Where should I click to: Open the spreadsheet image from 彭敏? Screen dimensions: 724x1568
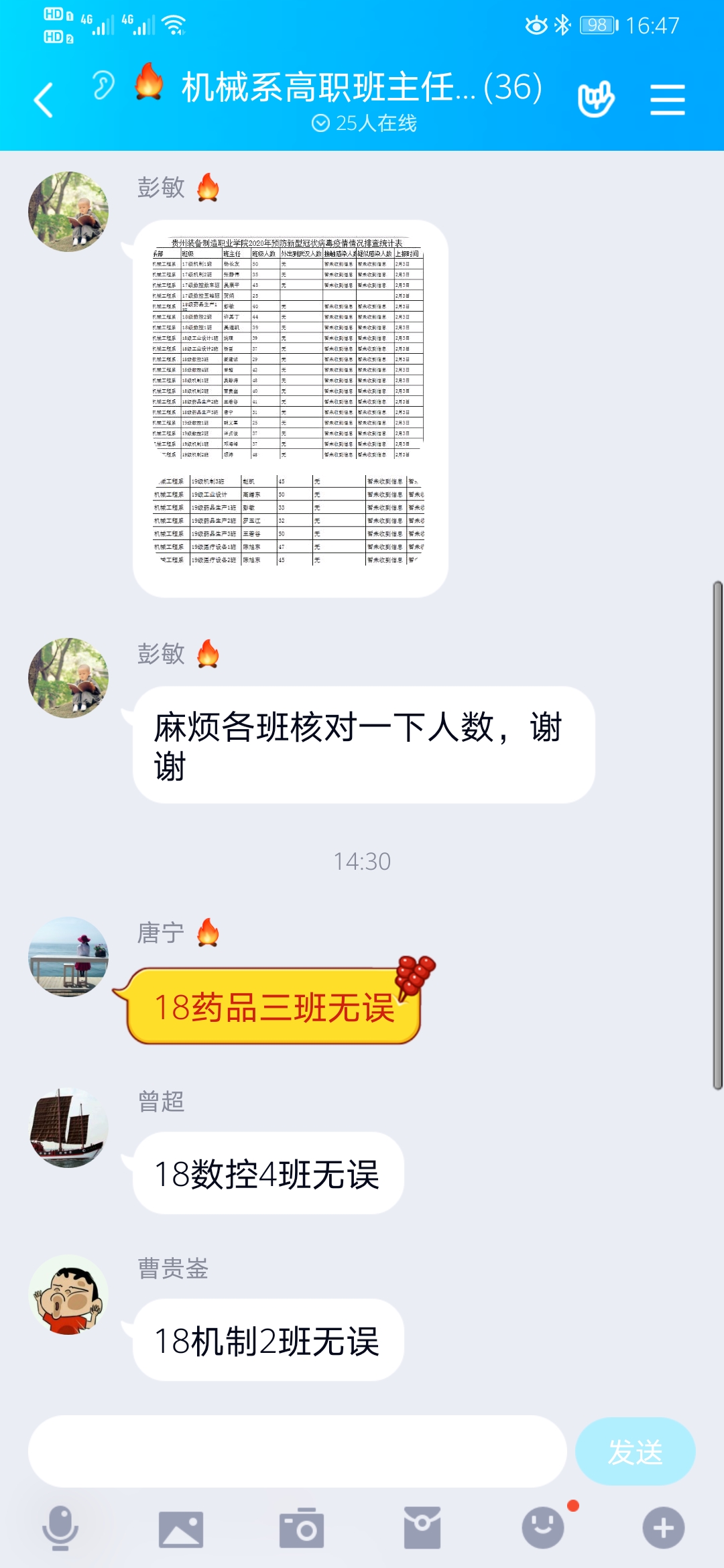[290, 407]
